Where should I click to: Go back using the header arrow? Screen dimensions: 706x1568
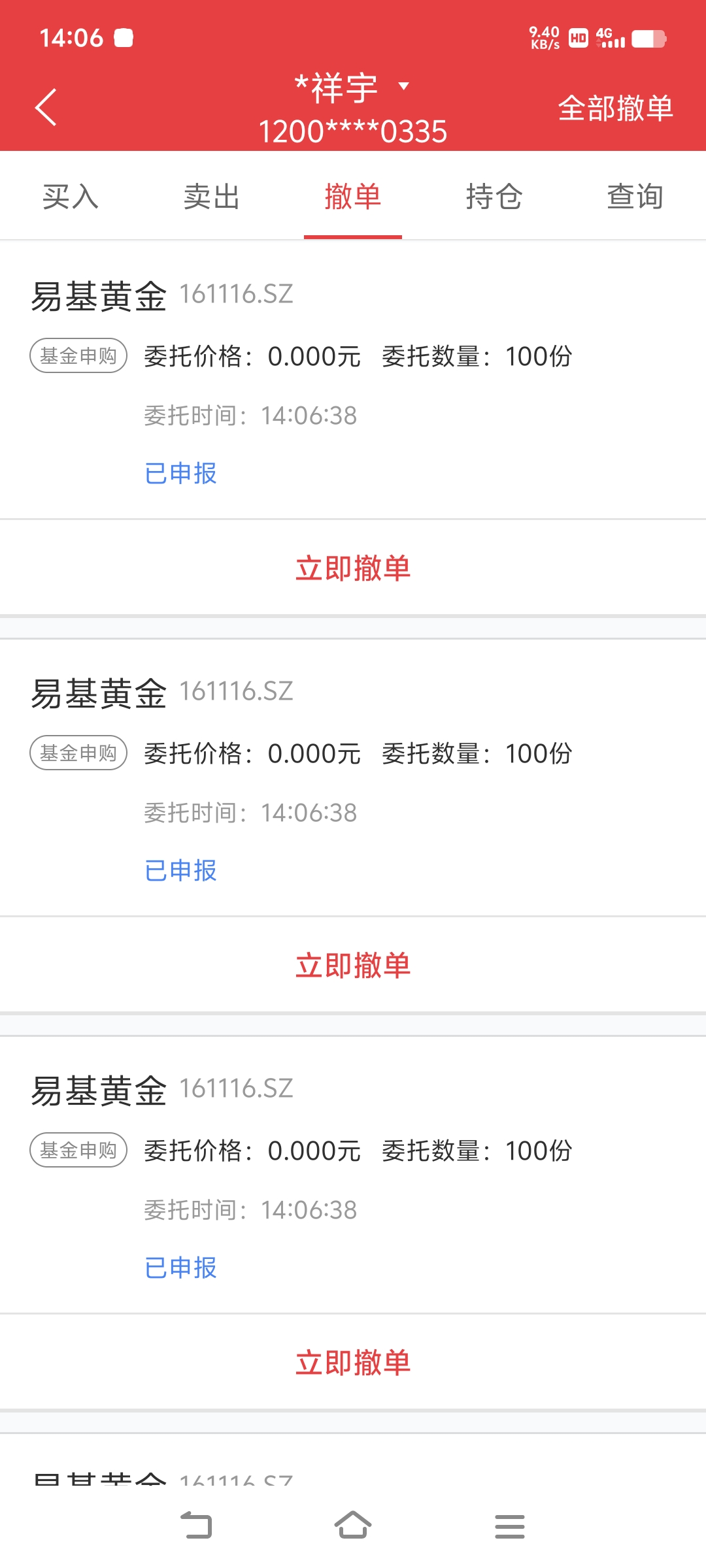click(46, 107)
